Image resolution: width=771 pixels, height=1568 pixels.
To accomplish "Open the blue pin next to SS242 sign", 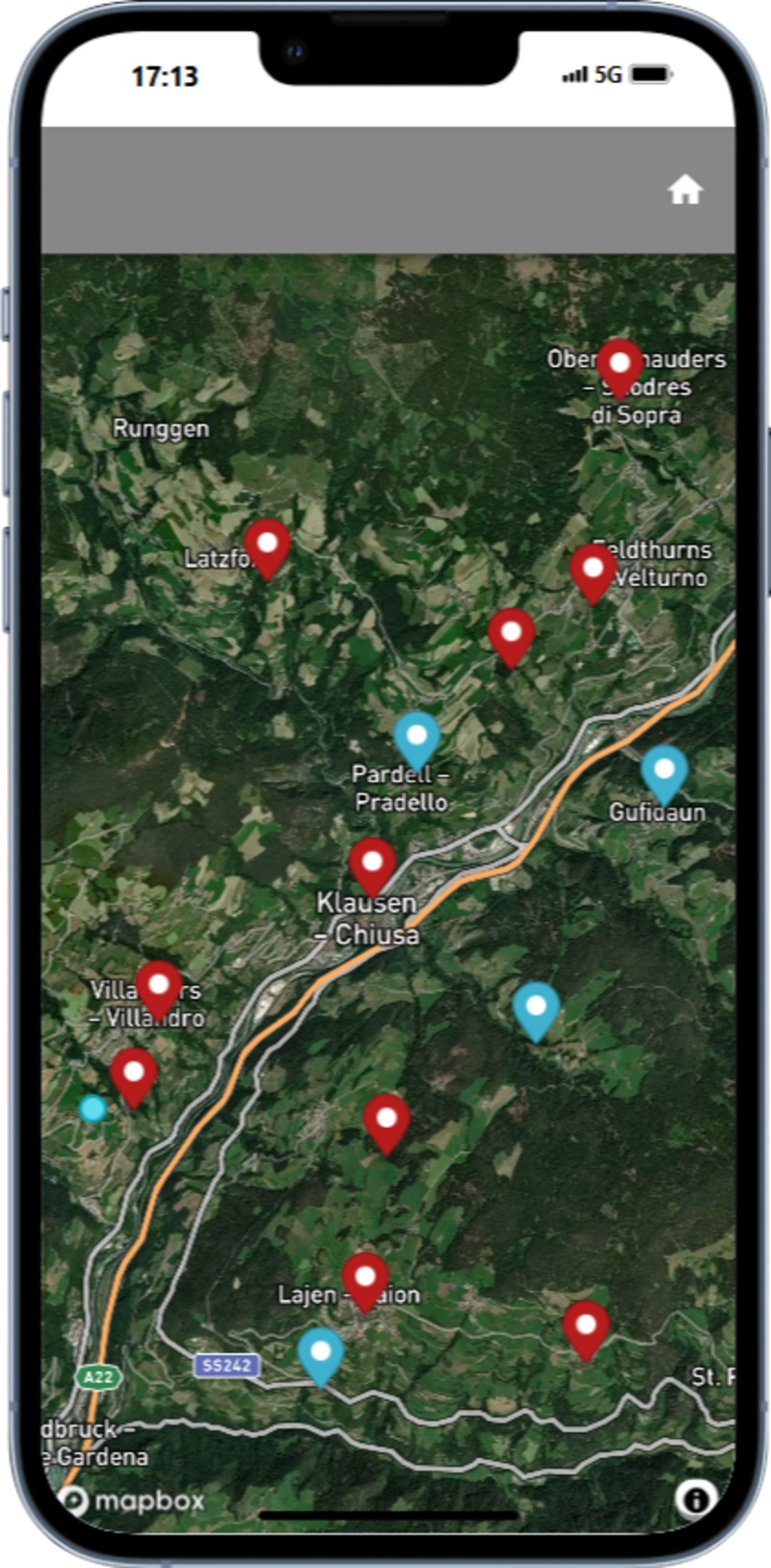I will (320, 1352).
